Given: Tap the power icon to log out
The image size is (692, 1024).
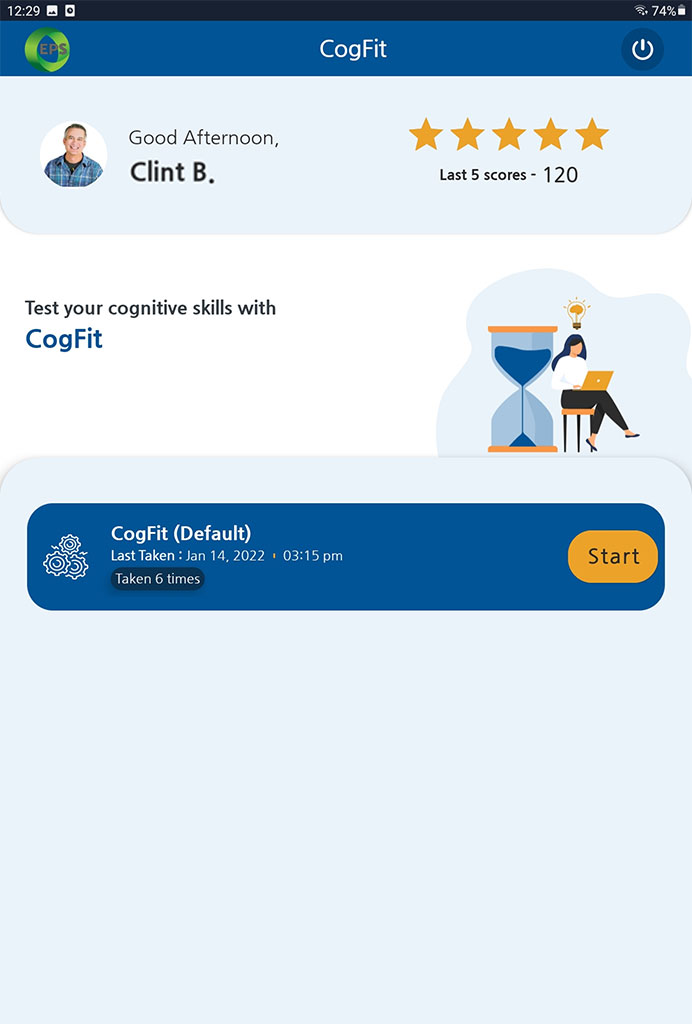Looking at the screenshot, I should pos(642,50).
